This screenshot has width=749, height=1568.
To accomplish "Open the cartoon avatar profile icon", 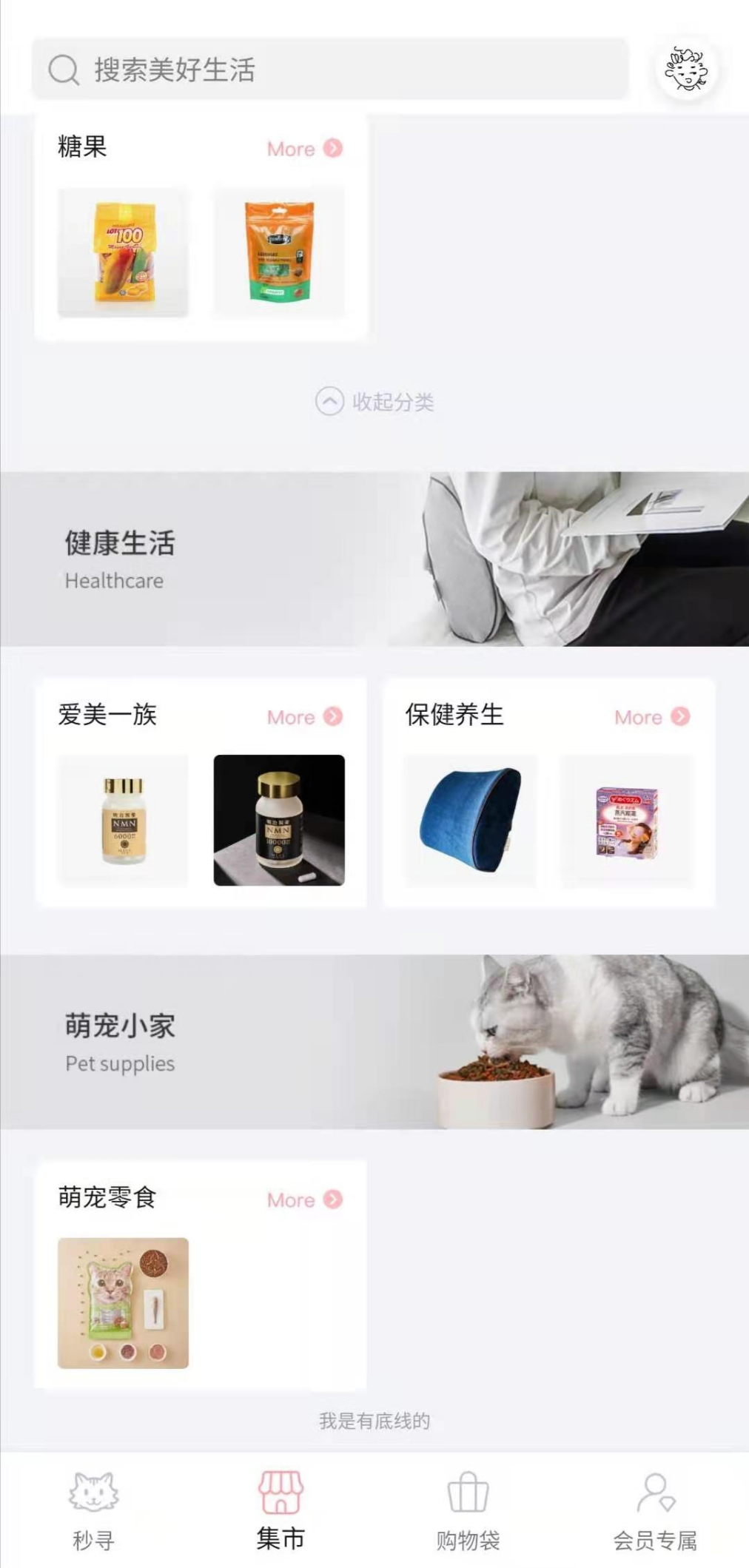I will 687,70.
